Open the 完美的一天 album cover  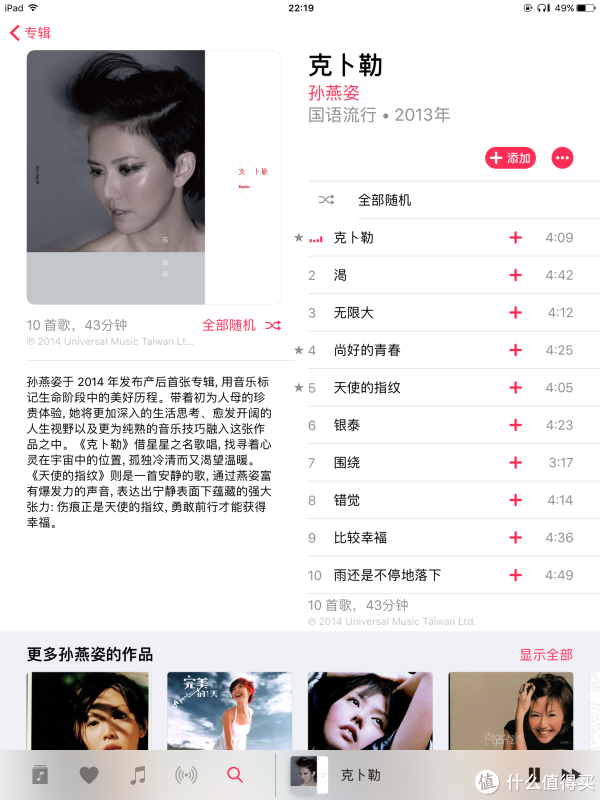229,710
